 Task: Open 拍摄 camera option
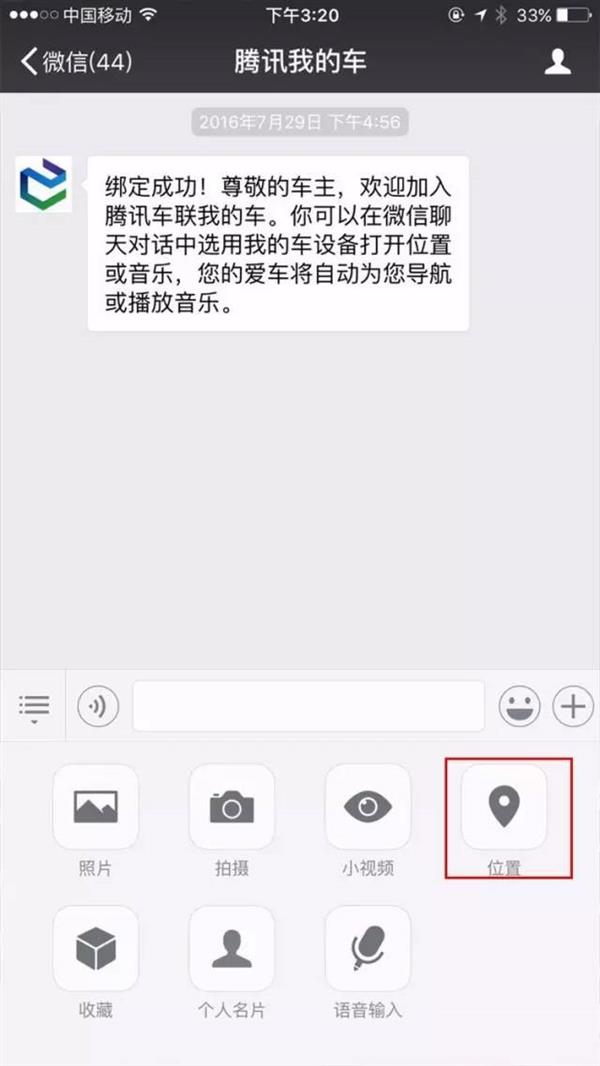pos(231,807)
